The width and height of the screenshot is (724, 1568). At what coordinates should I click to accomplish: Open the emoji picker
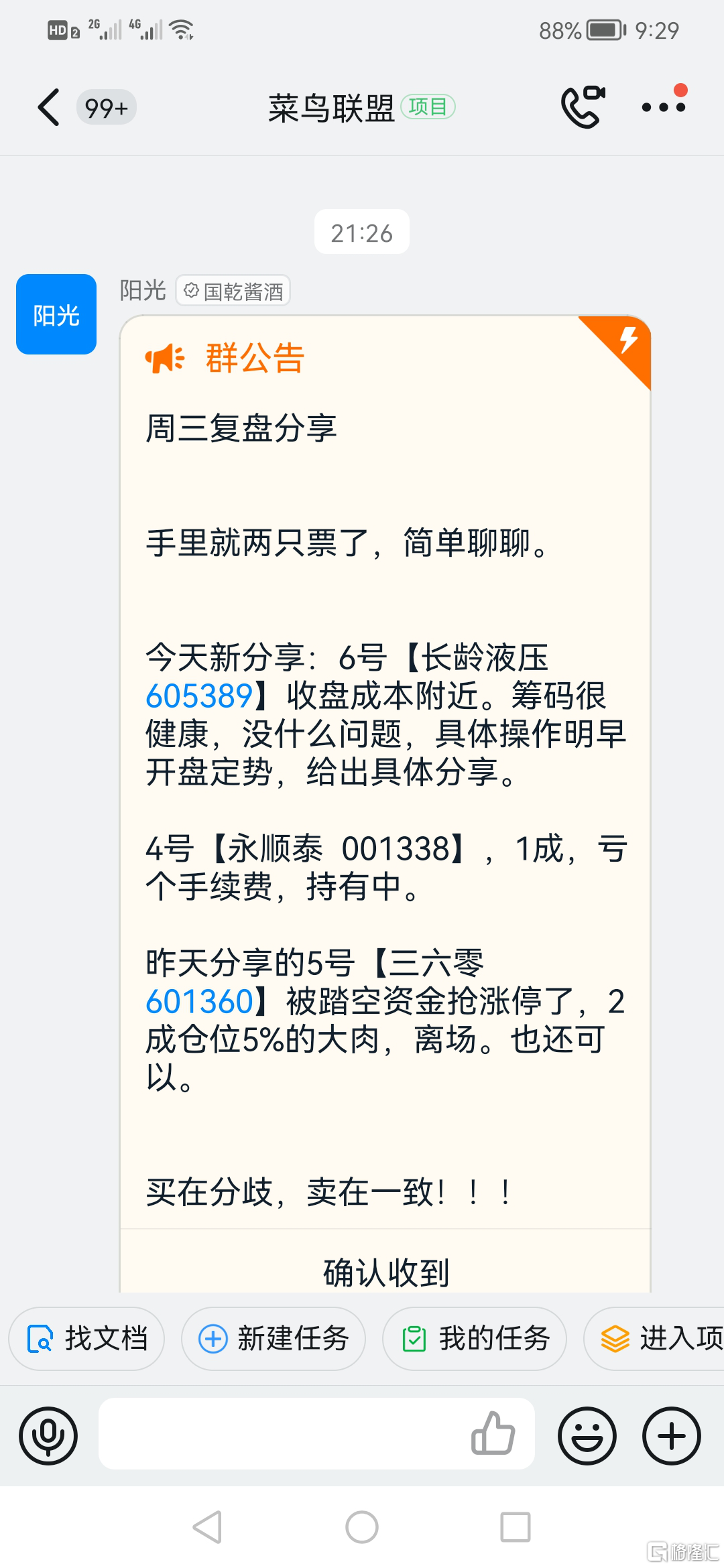(587, 1436)
